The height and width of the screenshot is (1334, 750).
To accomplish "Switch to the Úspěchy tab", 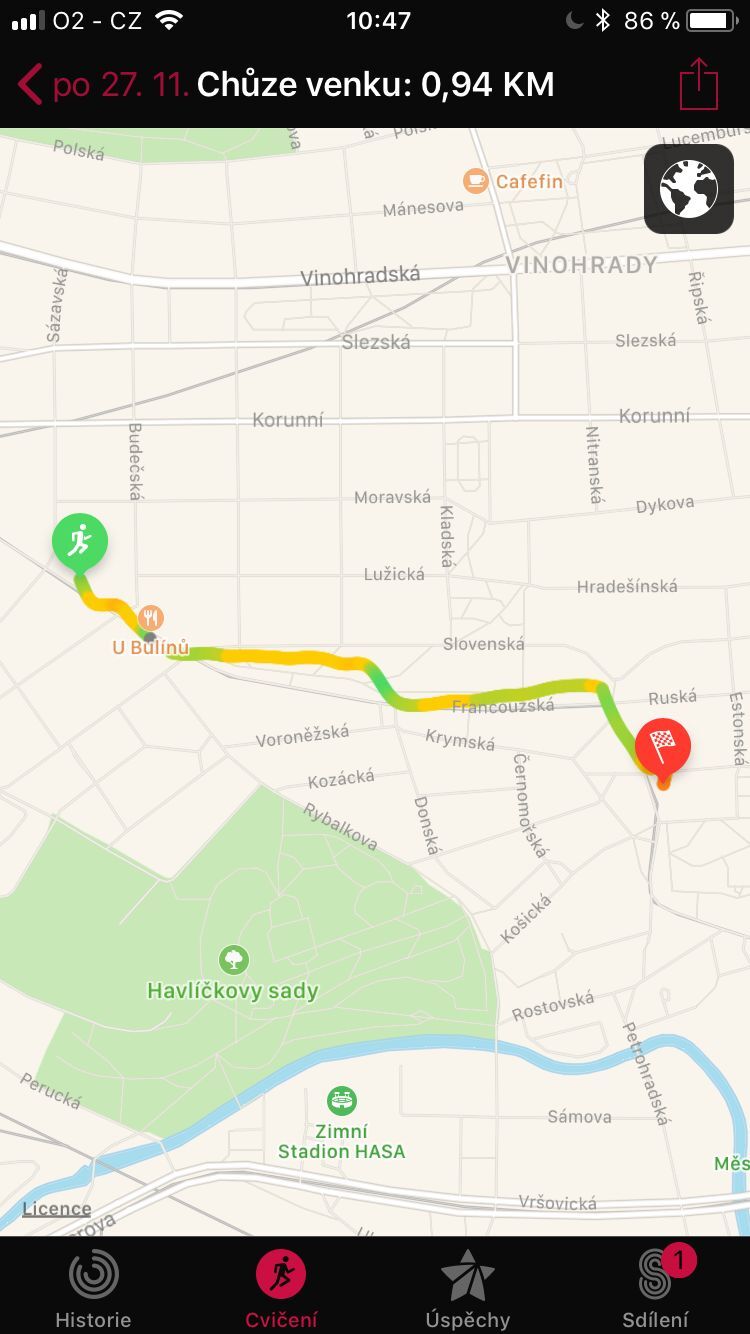I will 468,1289.
